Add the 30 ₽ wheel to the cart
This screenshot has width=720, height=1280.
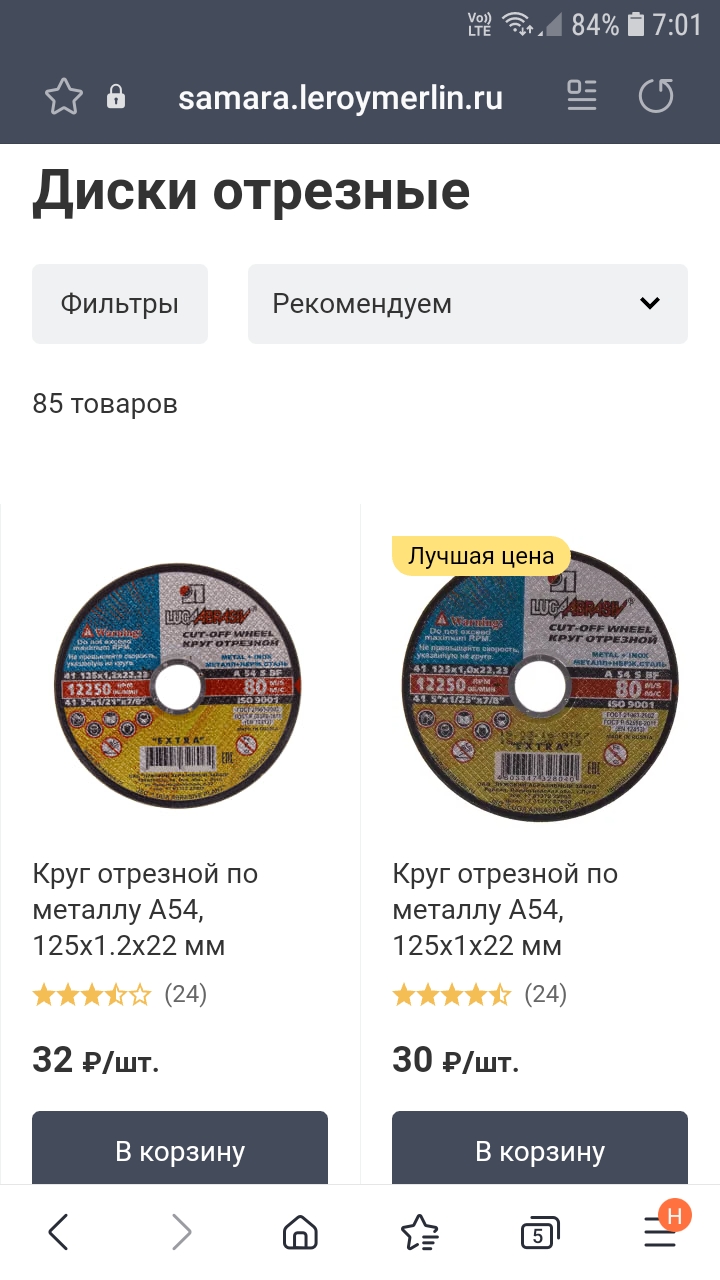pyautogui.click(x=540, y=1151)
